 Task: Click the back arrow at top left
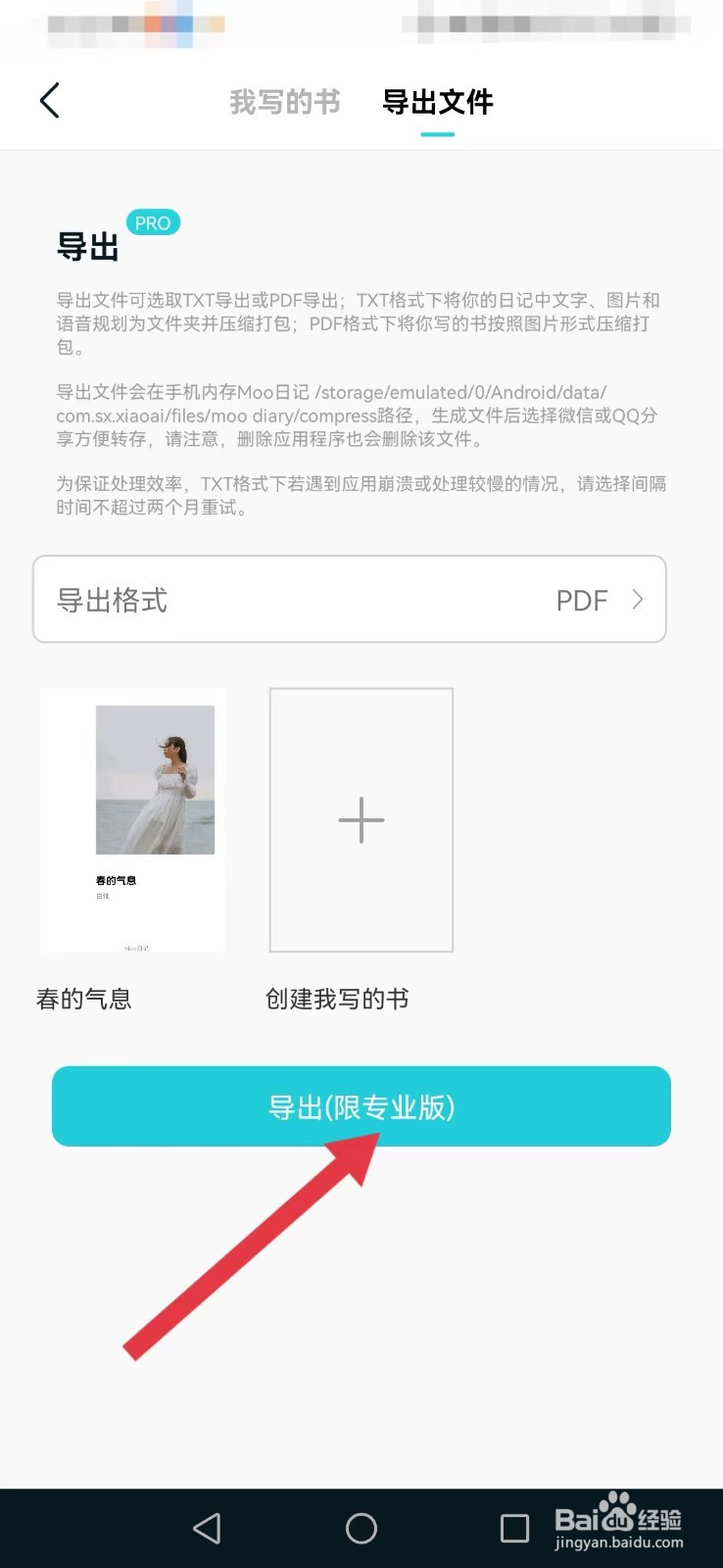[x=50, y=100]
